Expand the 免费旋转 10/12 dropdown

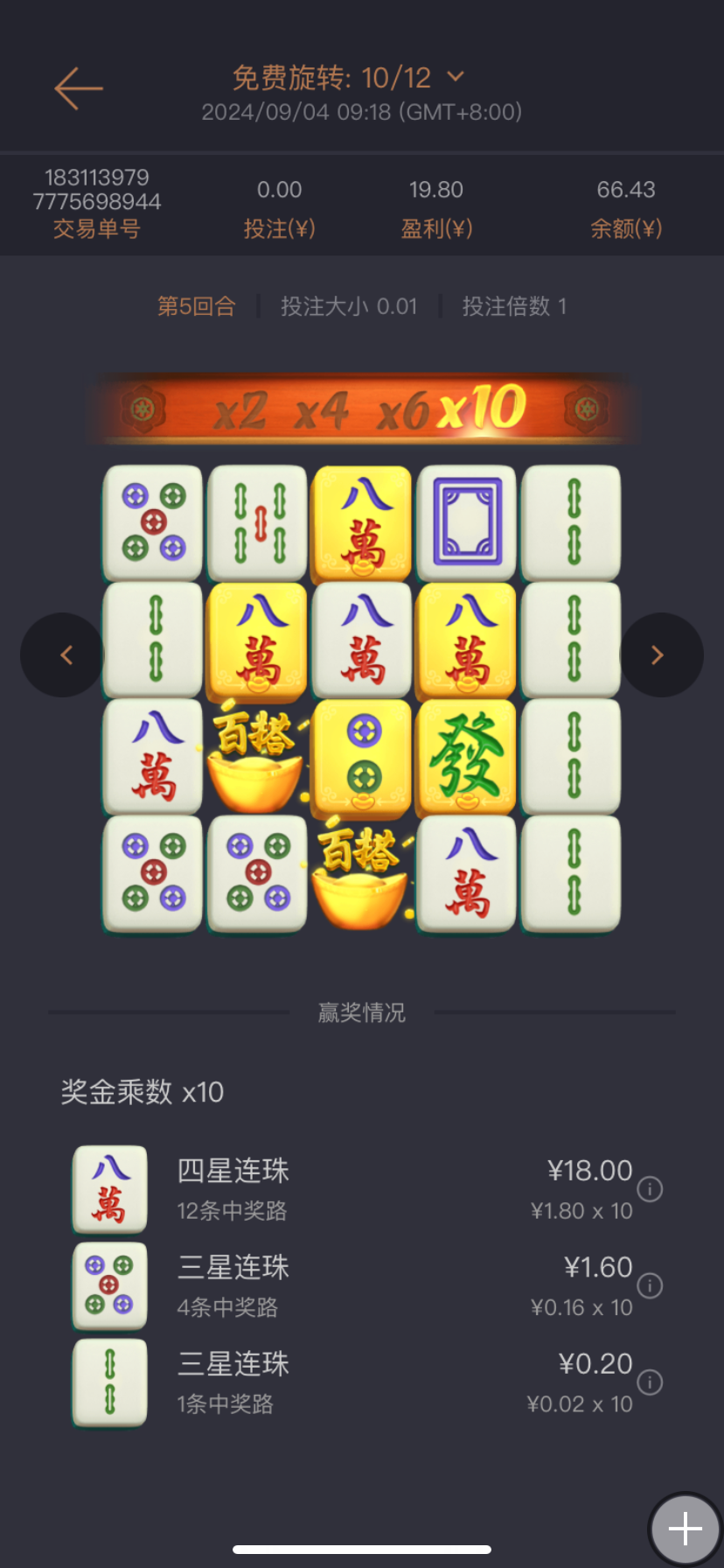click(455, 77)
